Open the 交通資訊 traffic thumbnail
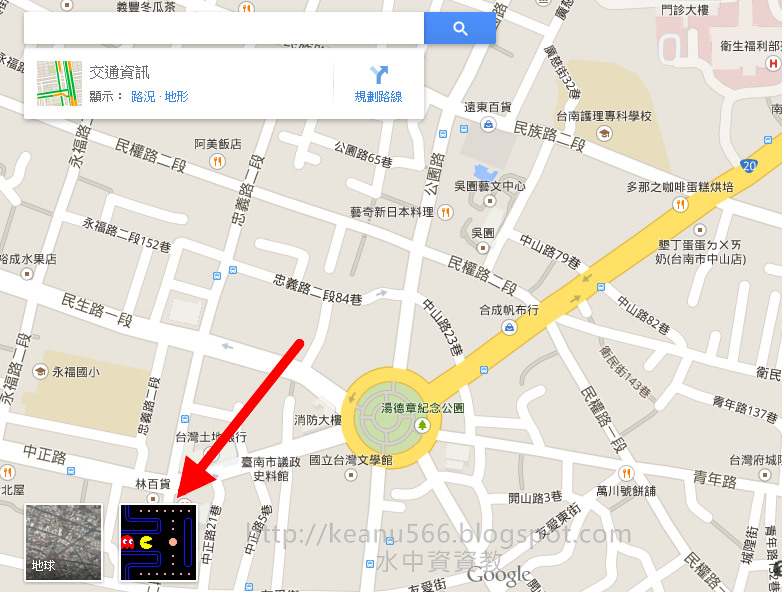Image resolution: width=782 pixels, height=592 pixels. 59,84
